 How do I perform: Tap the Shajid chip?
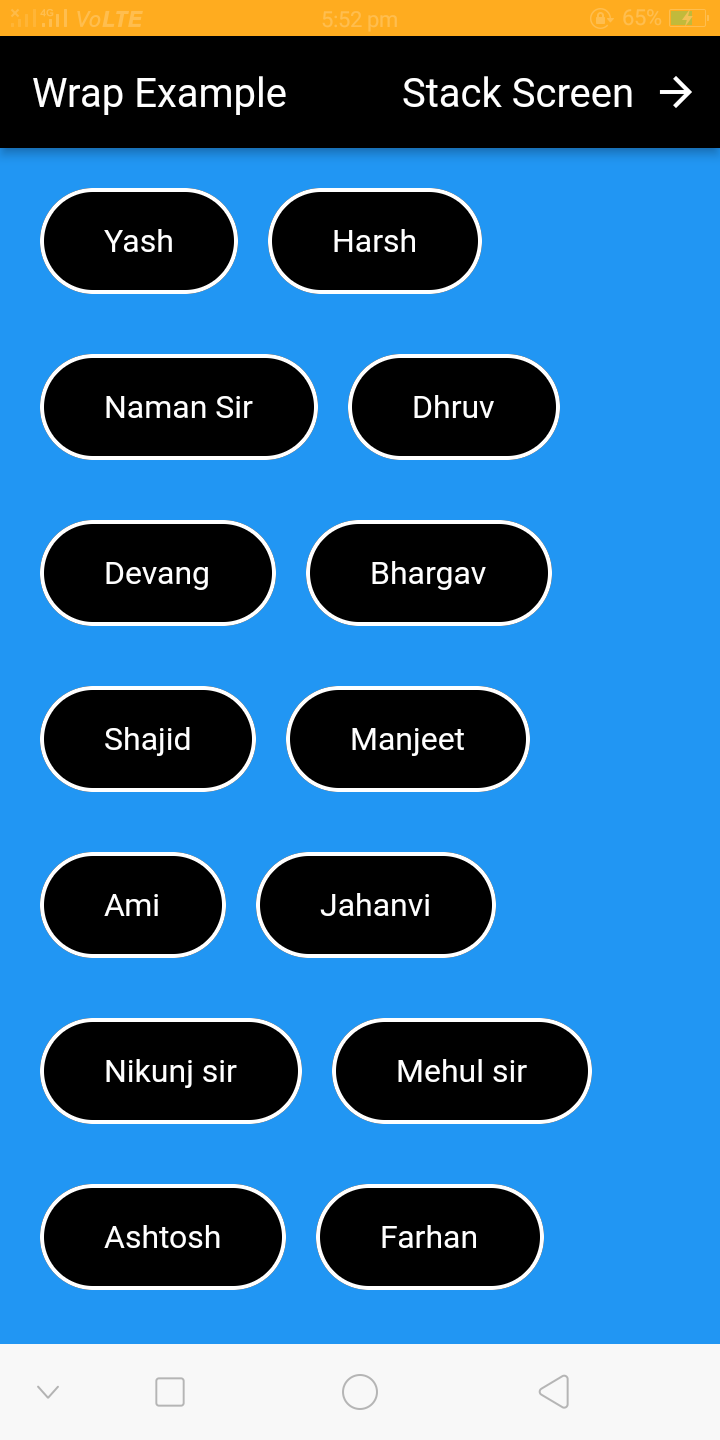click(148, 739)
